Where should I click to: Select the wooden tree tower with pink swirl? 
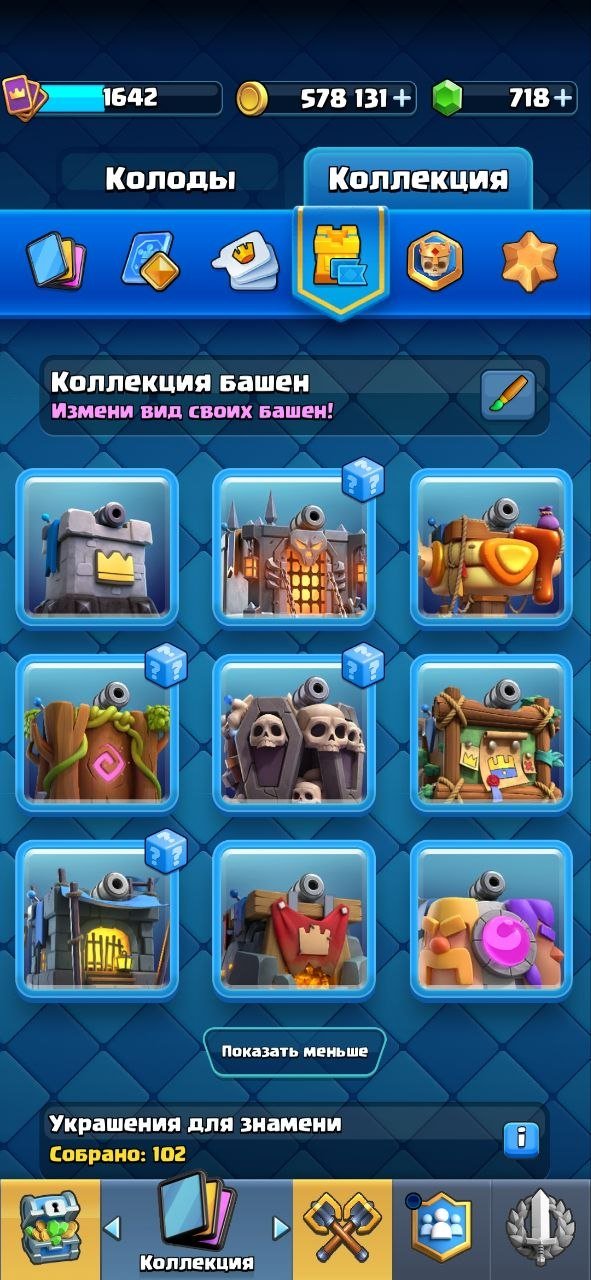tap(97, 734)
